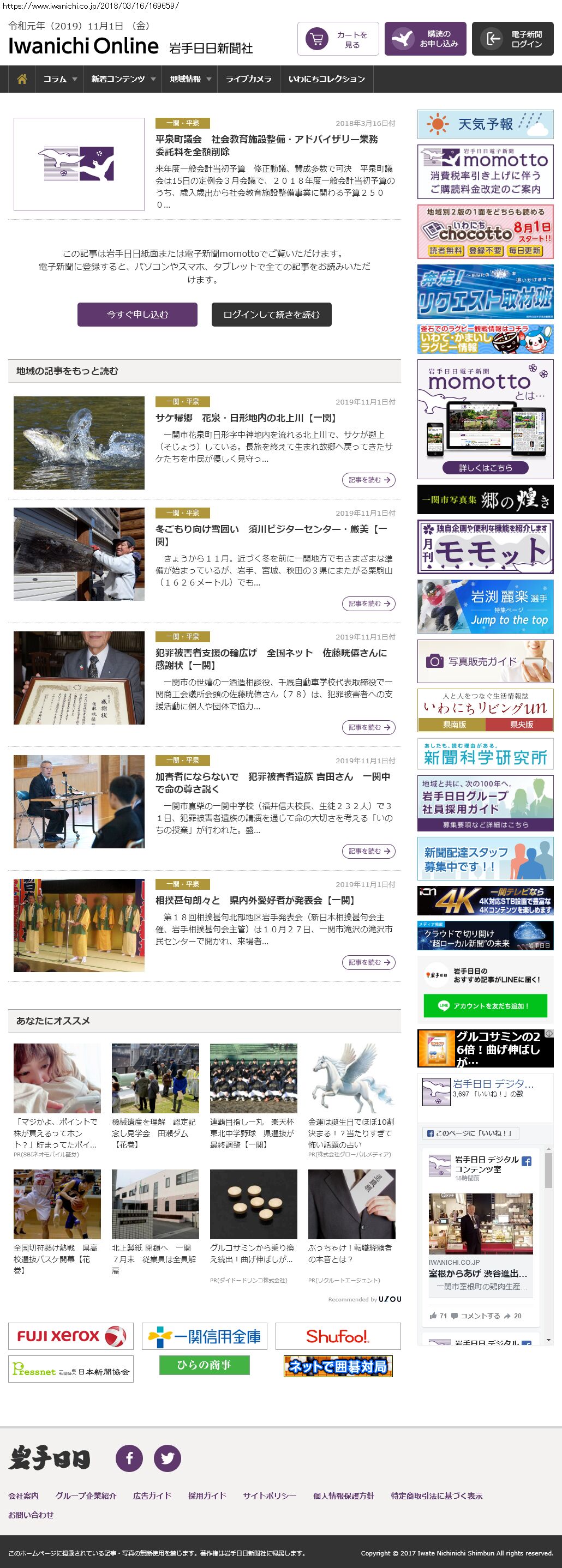Open 購読のお申し込み

(426, 39)
